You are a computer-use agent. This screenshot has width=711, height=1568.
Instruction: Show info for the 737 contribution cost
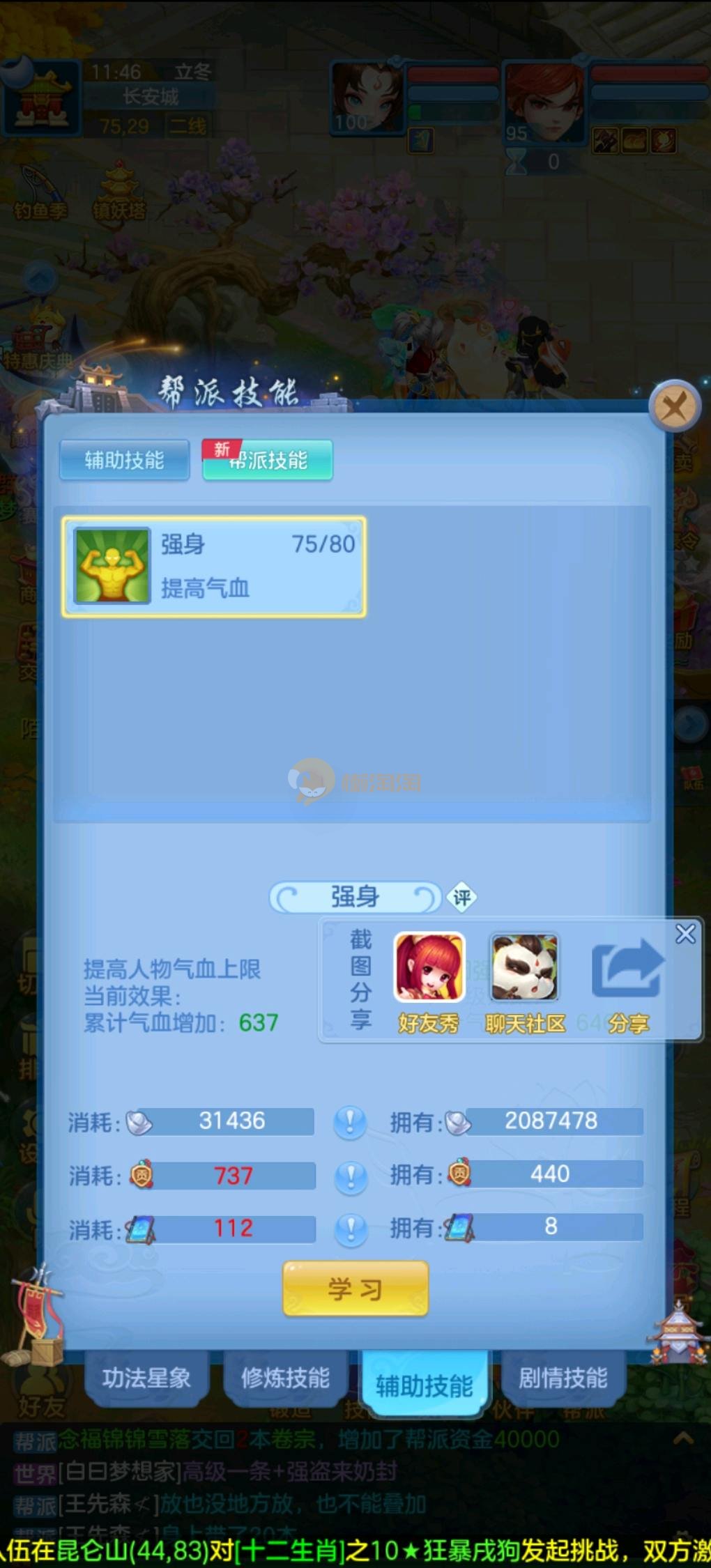[351, 1176]
